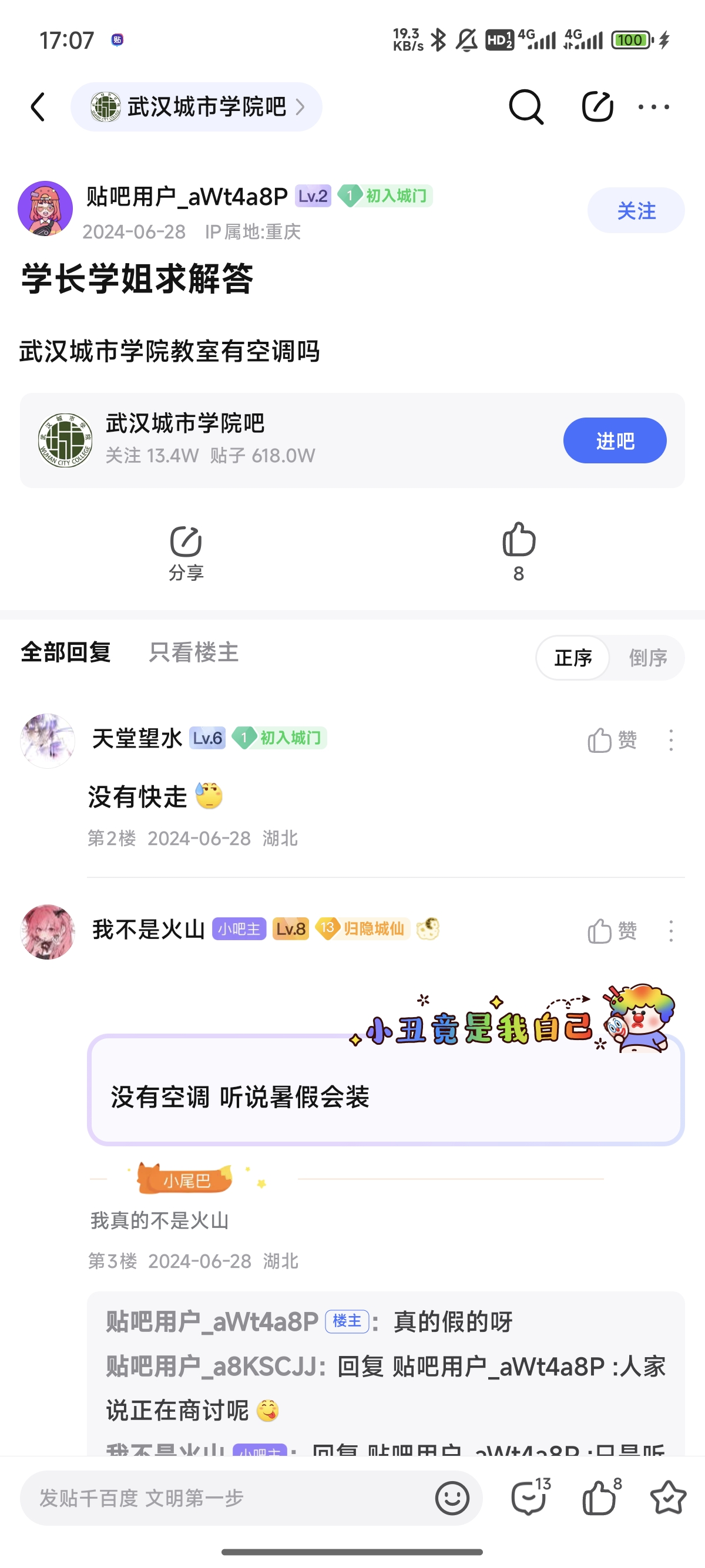Tap the reply field 发贴千百度 文明第一步
Image resolution: width=705 pixels, height=1568 pixels.
[225, 1498]
